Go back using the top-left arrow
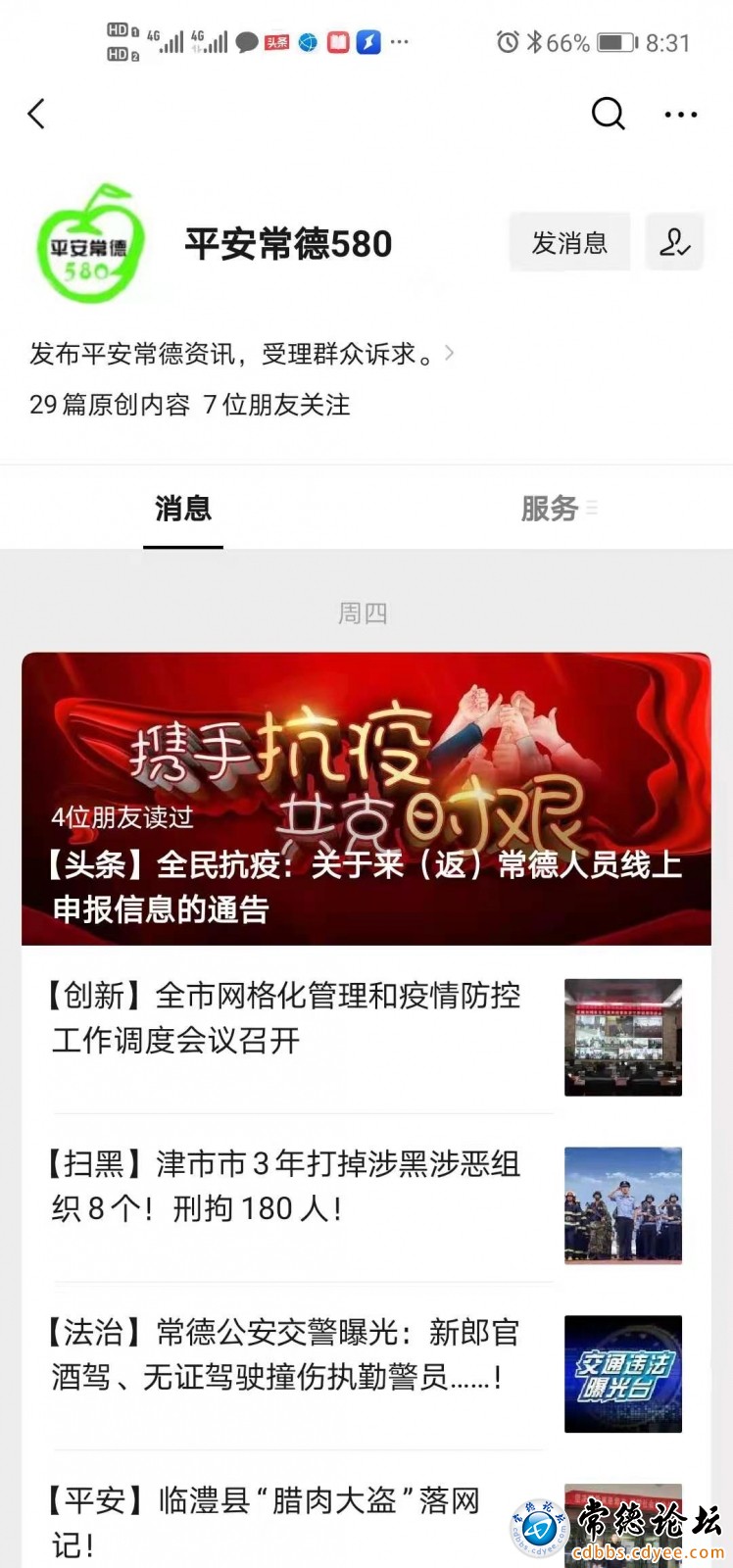The width and height of the screenshot is (733, 1568). (36, 115)
